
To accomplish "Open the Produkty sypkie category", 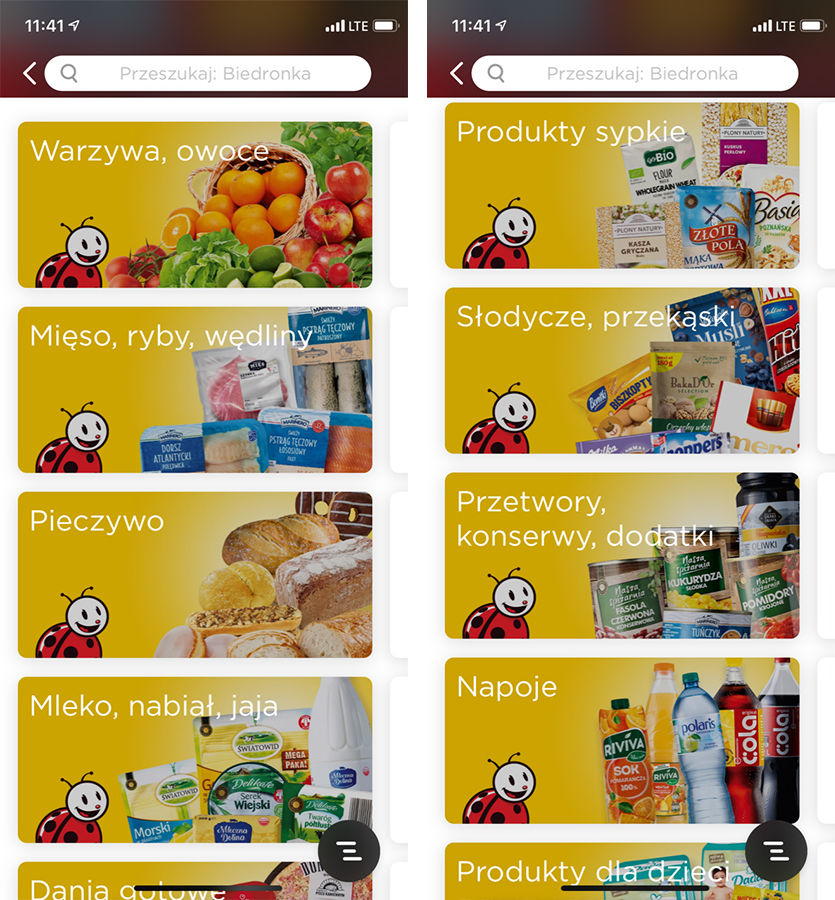I will [x=621, y=186].
